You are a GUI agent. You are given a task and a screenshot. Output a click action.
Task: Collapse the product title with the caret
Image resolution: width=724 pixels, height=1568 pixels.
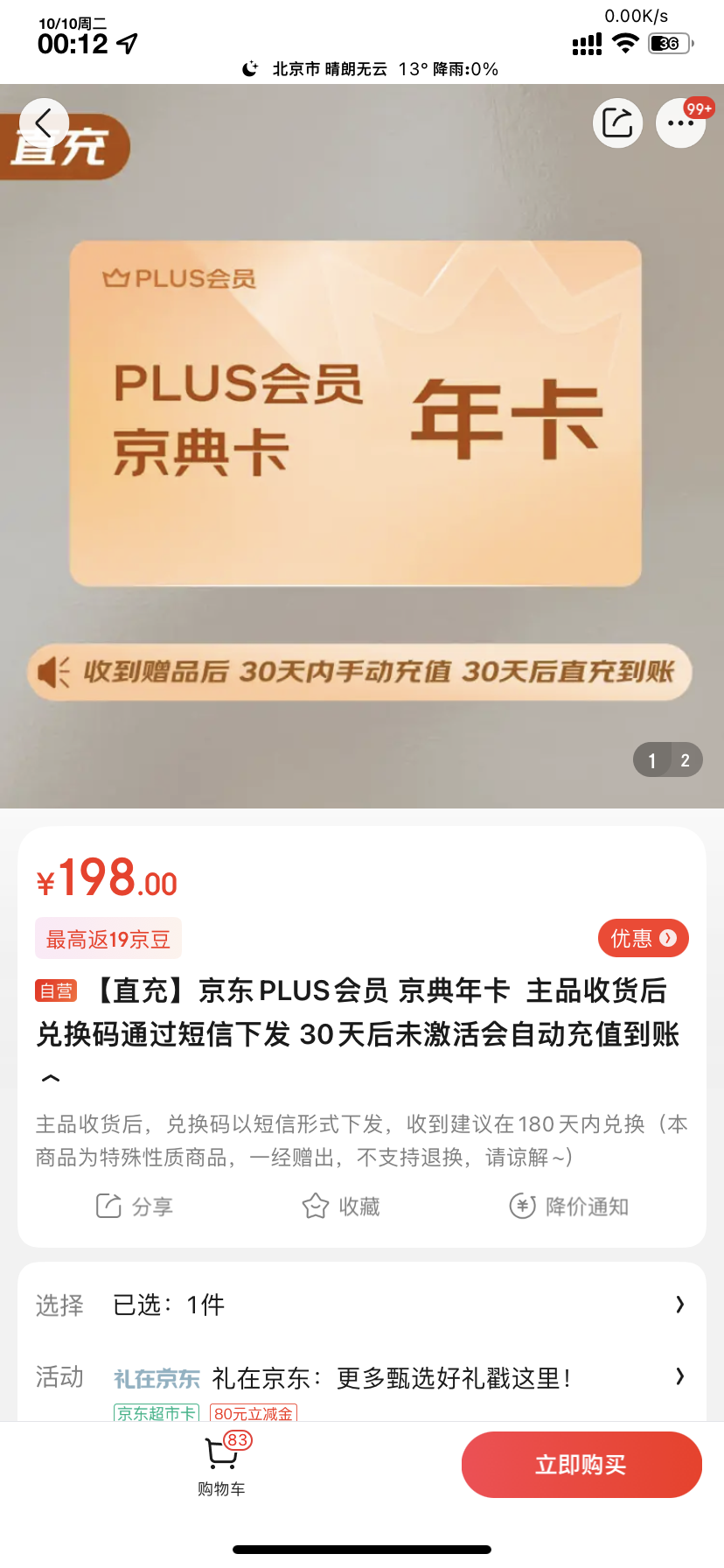tap(51, 1078)
